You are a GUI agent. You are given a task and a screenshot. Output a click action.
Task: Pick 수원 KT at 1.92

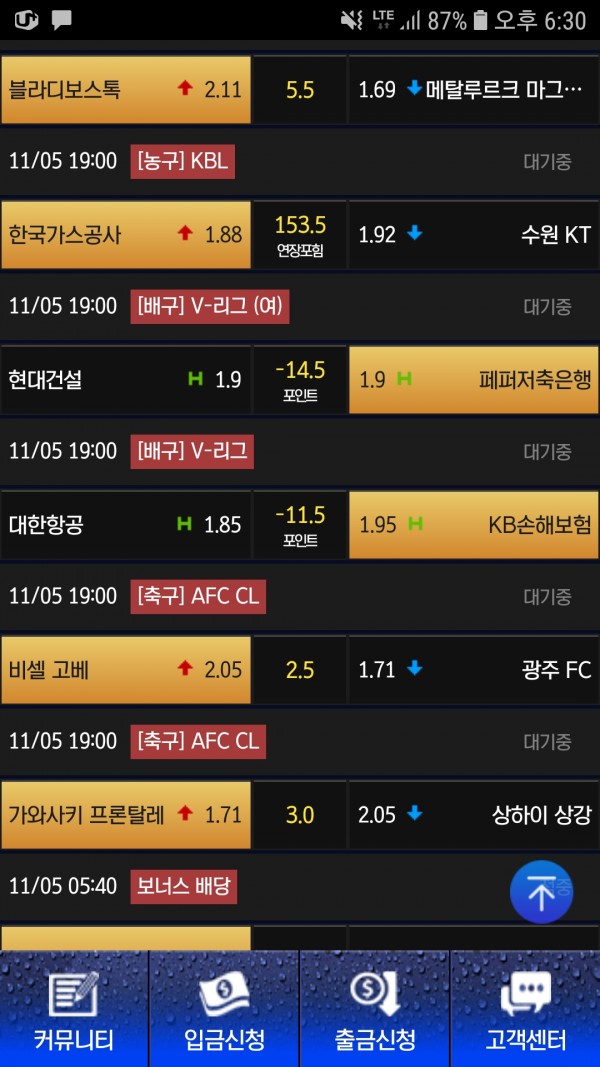(472, 235)
